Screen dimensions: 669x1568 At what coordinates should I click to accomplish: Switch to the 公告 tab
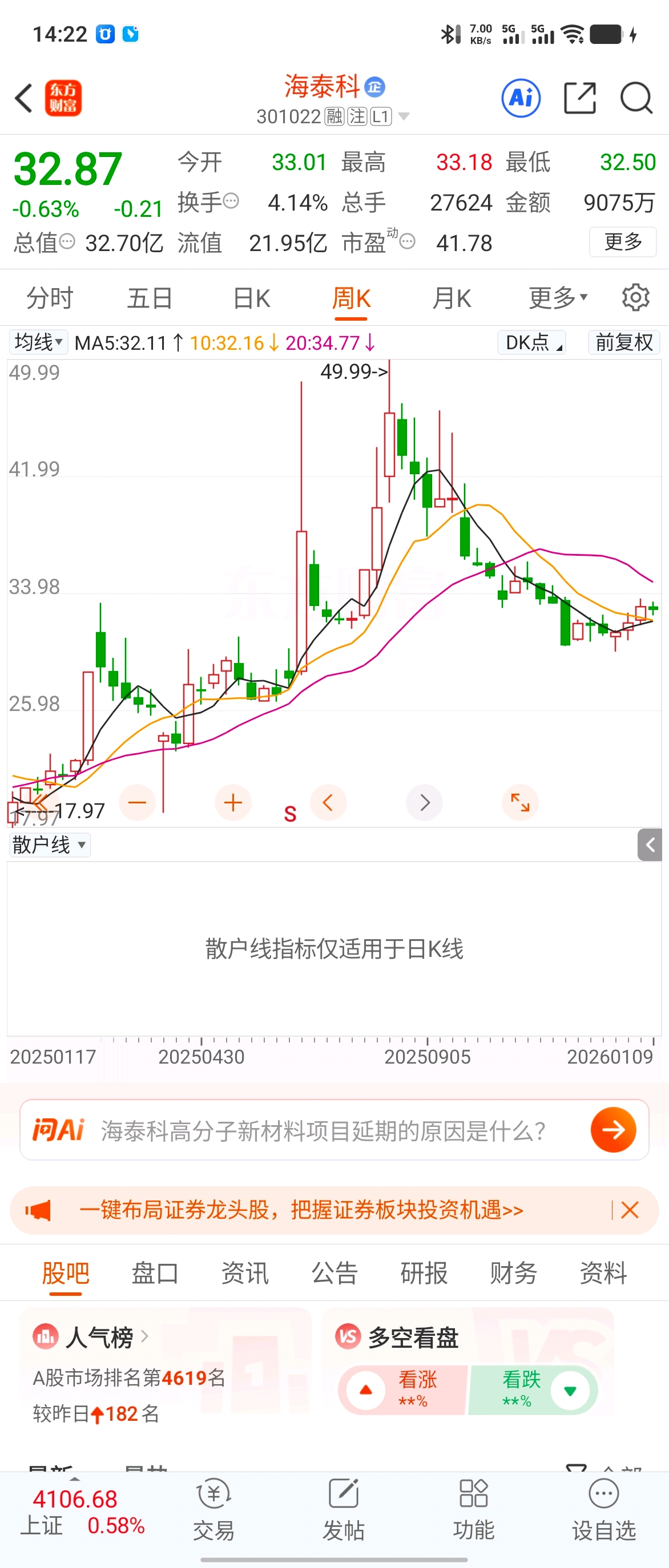pos(334,1273)
